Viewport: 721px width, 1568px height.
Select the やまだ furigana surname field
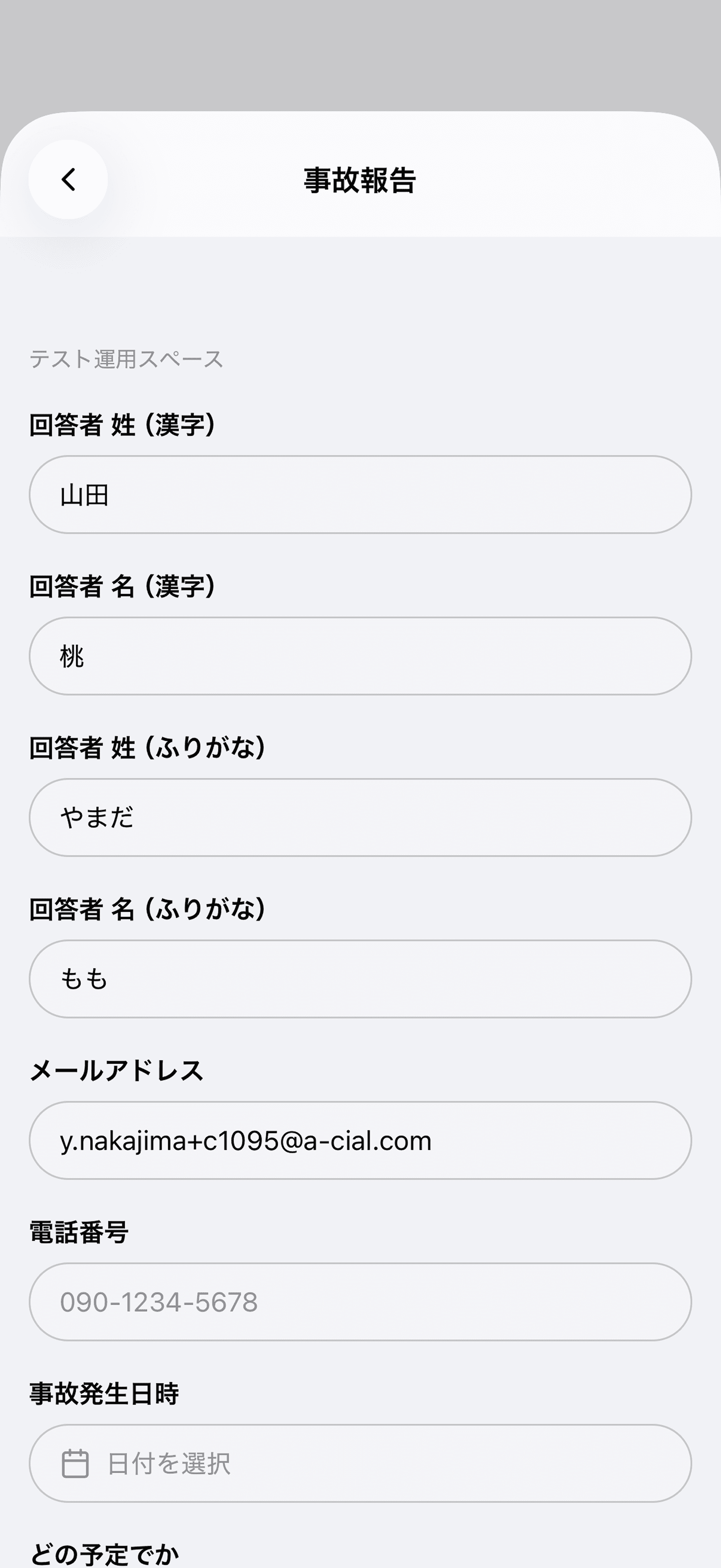(x=360, y=817)
